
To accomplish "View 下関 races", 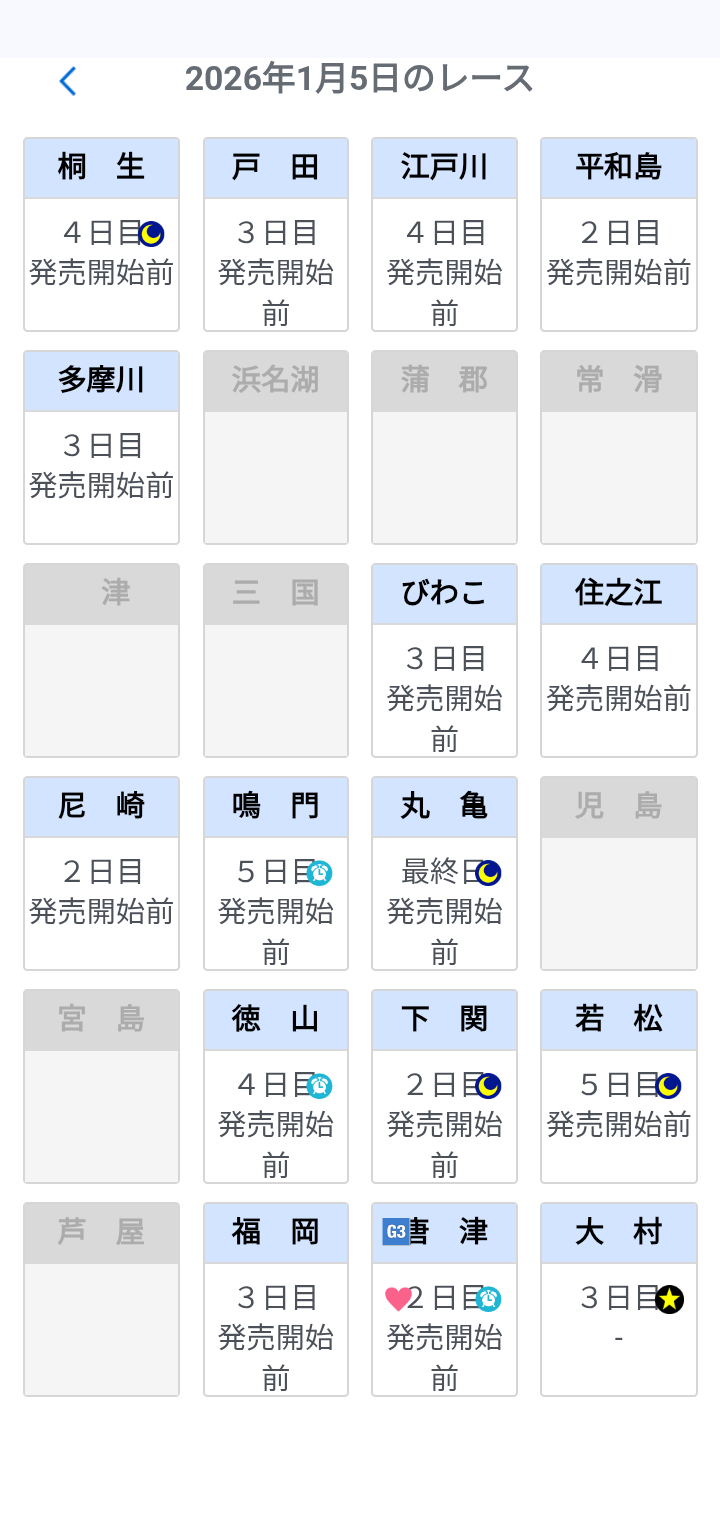I will point(444,1087).
